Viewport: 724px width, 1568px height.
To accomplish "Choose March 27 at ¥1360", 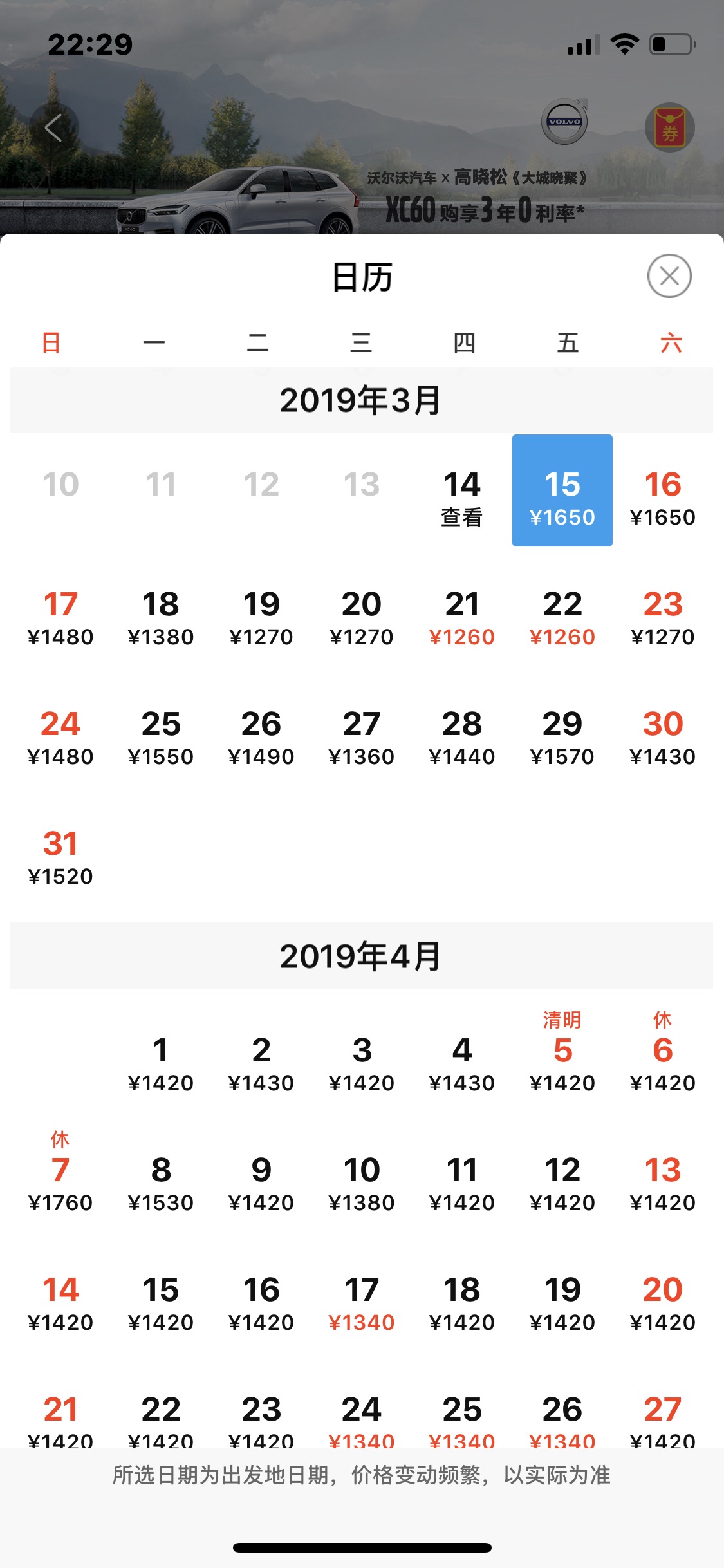I will pyautogui.click(x=362, y=738).
